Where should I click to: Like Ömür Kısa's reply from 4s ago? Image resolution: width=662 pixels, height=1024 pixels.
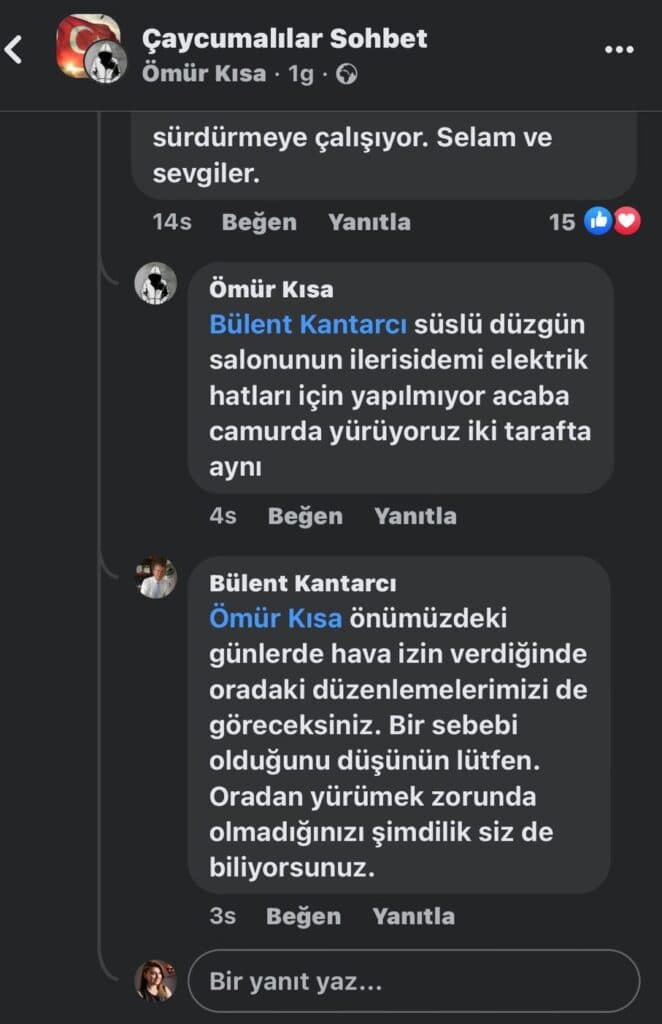(305, 516)
